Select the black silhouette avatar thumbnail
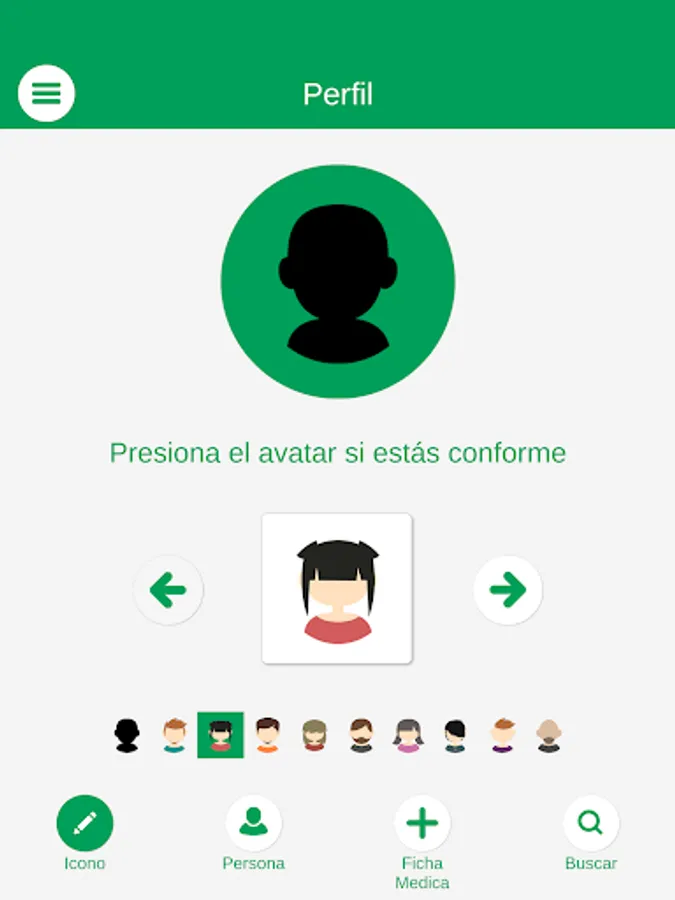 click(x=127, y=735)
